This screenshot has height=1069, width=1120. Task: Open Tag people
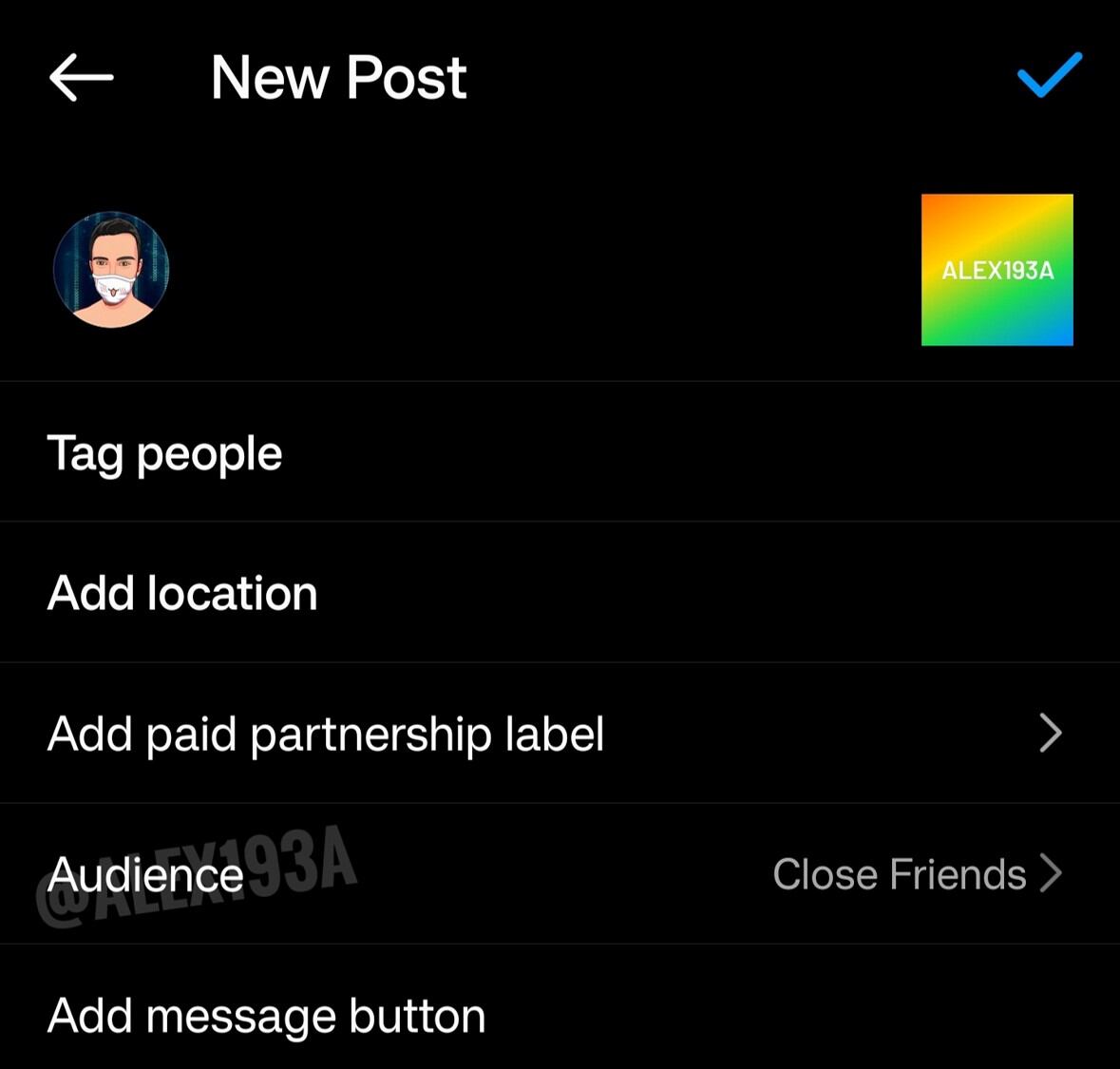click(x=165, y=453)
